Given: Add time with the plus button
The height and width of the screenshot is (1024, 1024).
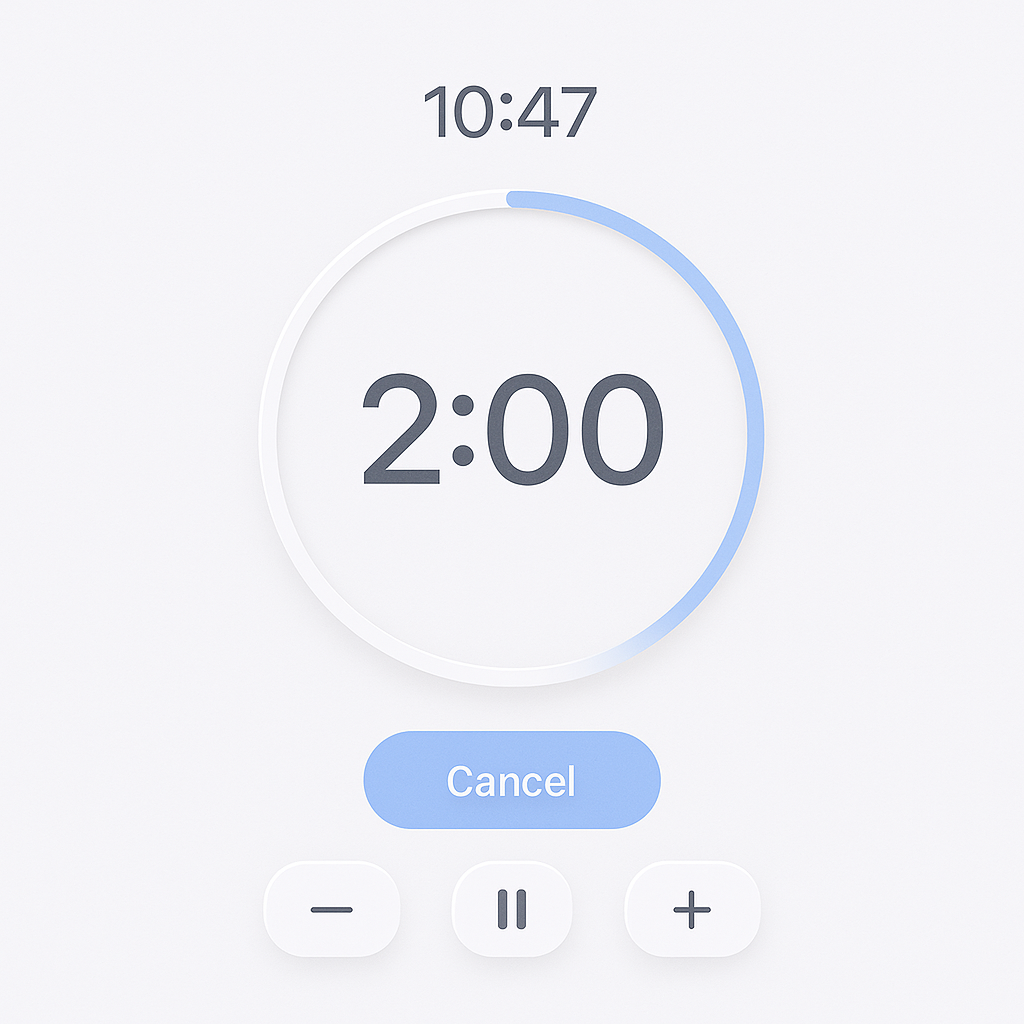Looking at the screenshot, I should click(692, 909).
